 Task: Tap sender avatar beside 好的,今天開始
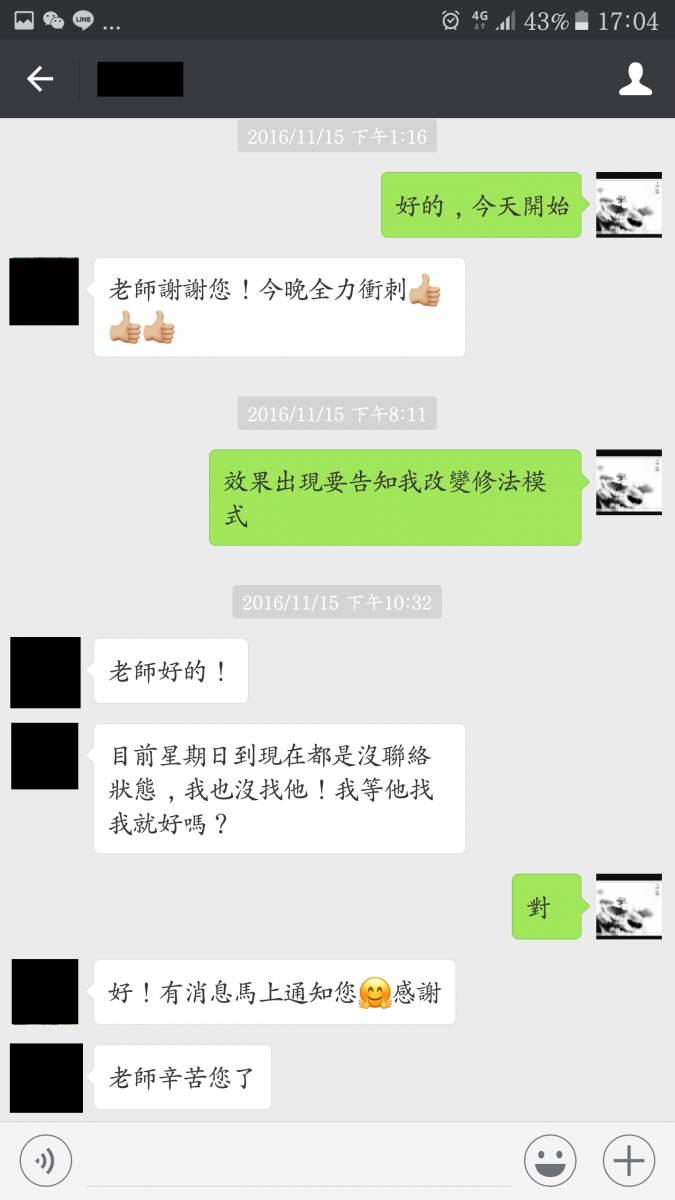tap(628, 205)
